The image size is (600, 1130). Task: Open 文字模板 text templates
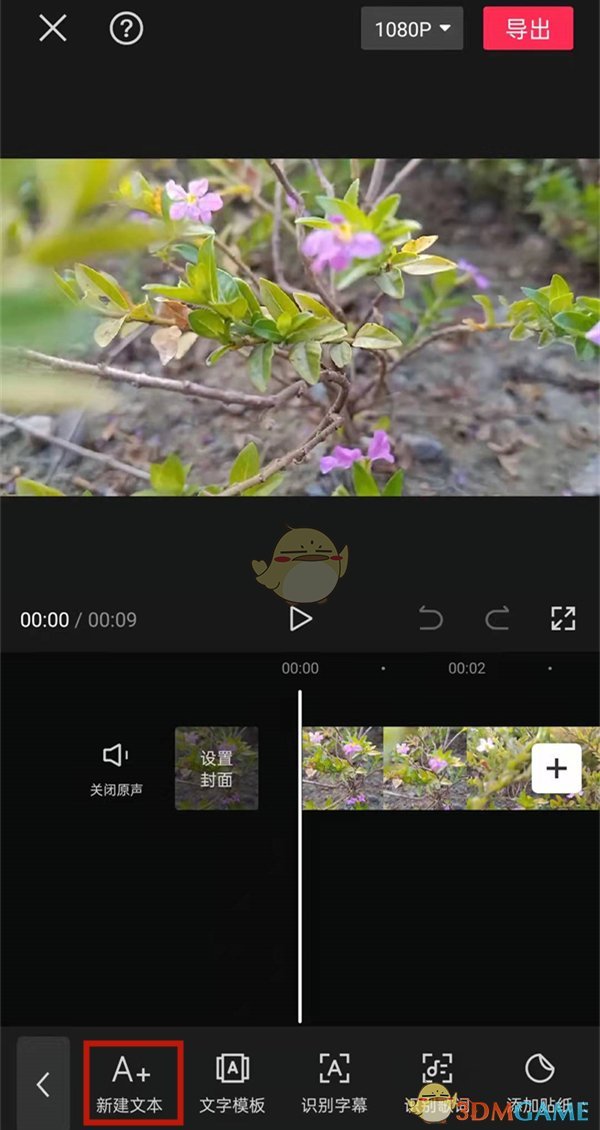tap(232, 1082)
